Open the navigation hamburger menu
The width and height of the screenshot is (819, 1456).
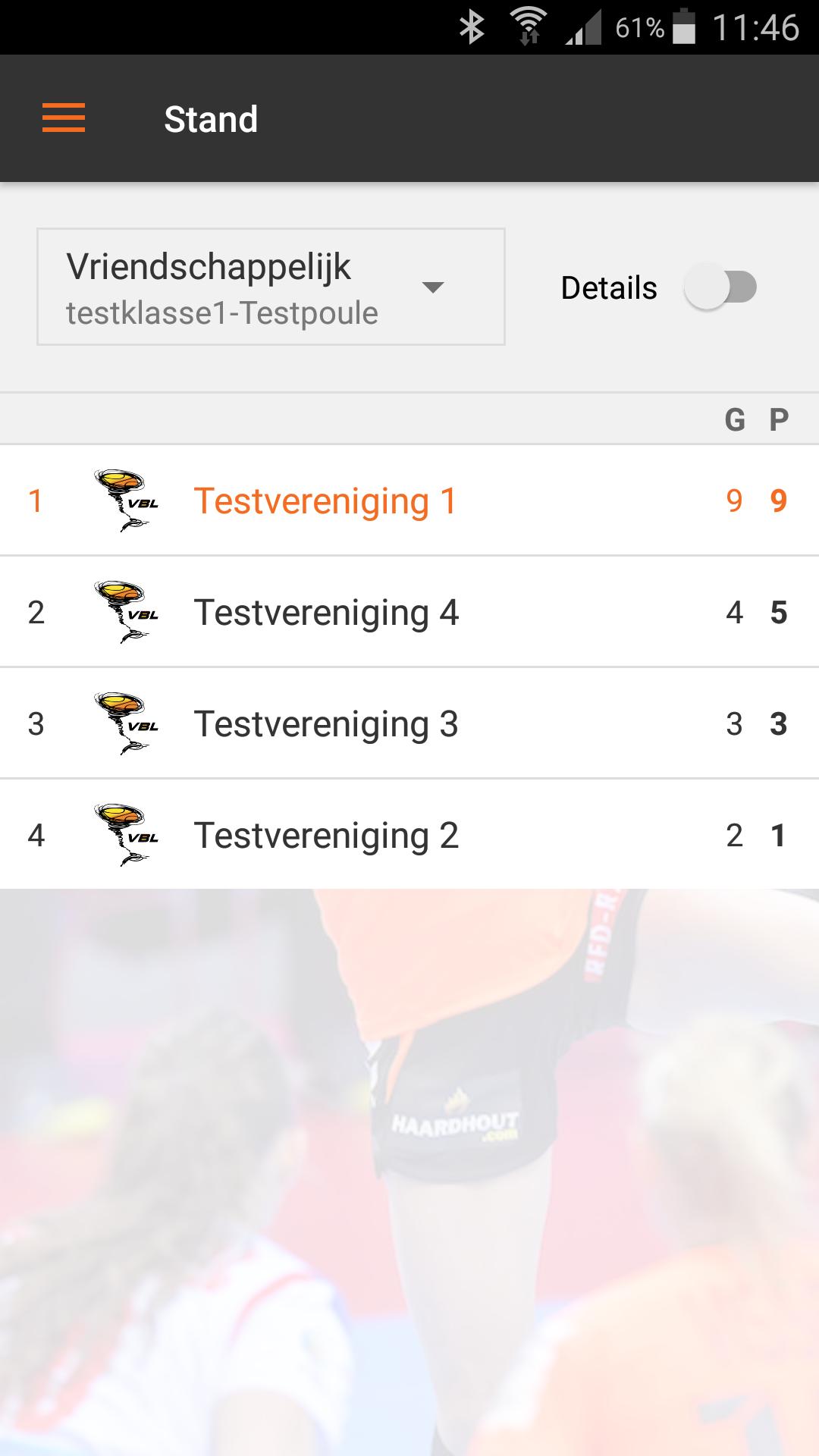[64, 118]
